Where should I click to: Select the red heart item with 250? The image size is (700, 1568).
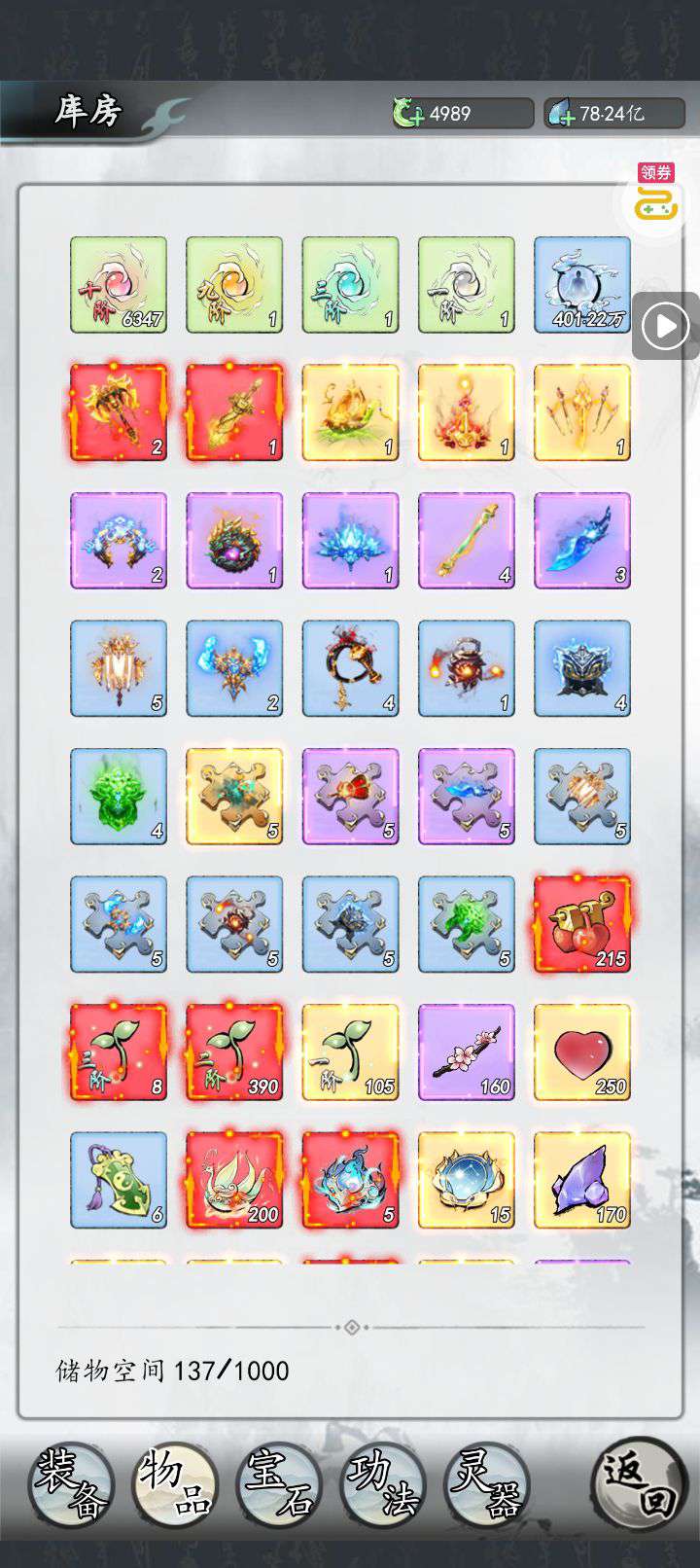pyautogui.click(x=582, y=1052)
